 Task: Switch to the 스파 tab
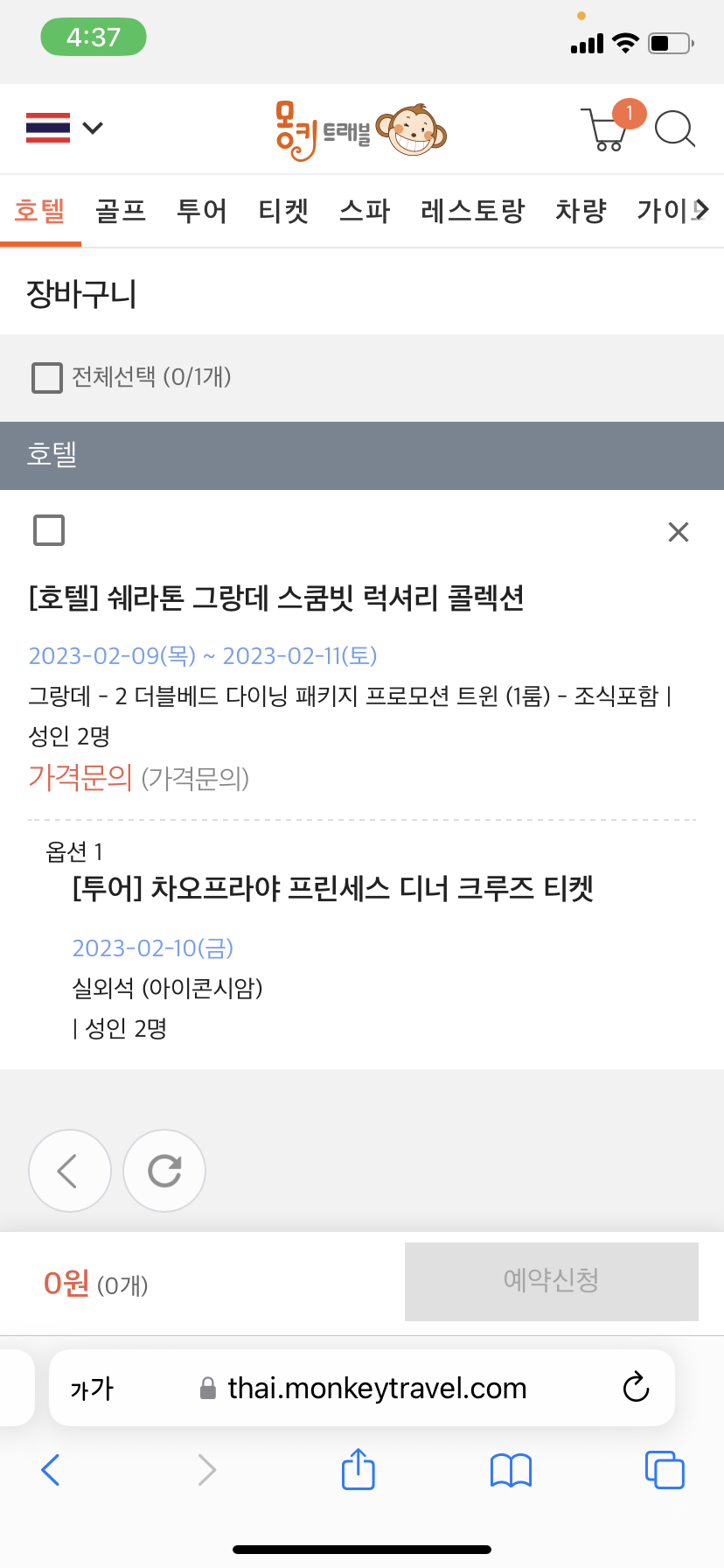[365, 211]
